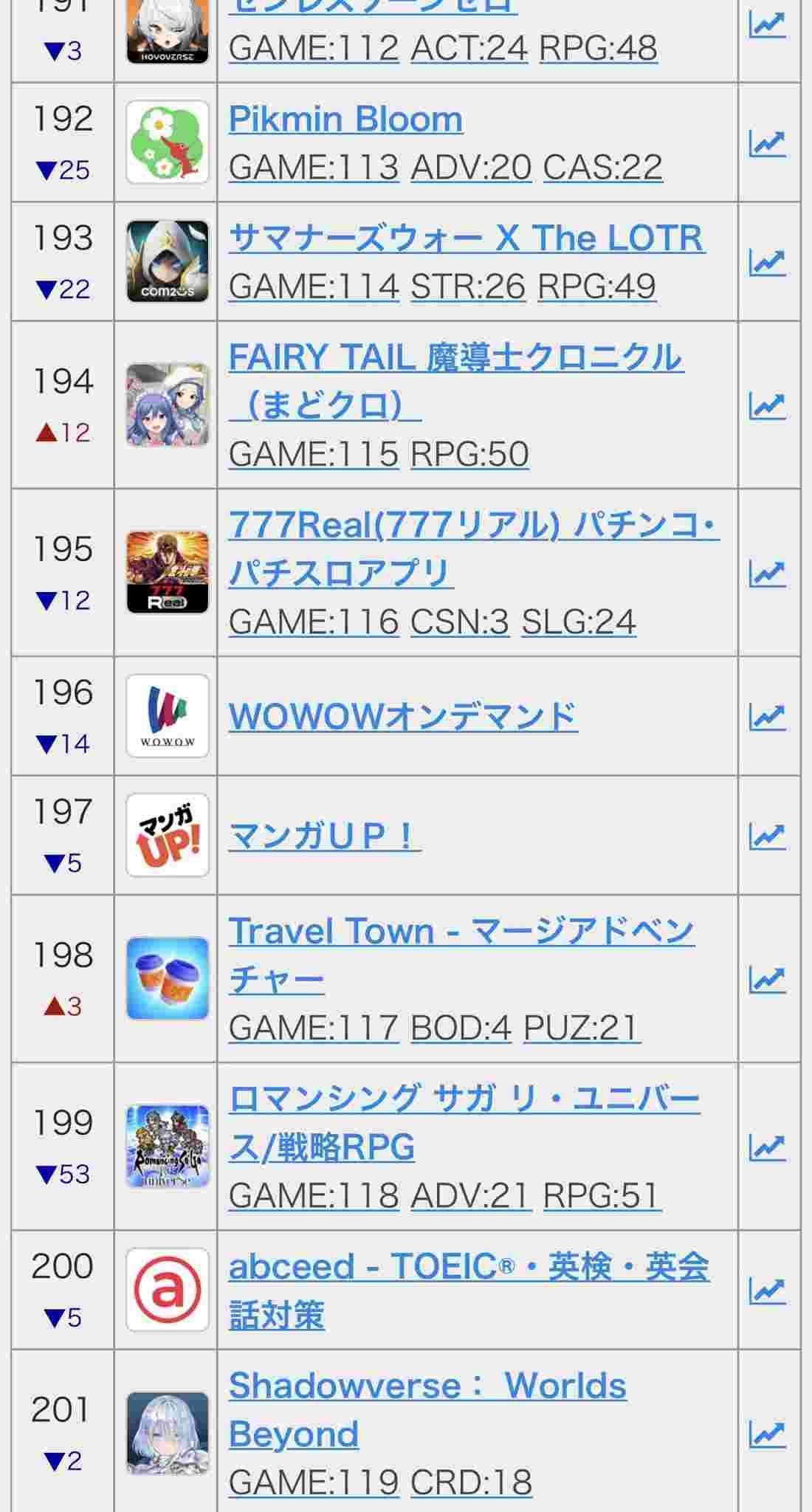Tap the STR:26 category link
This screenshot has width=812, height=1512.
pyautogui.click(x=468, y=286)
